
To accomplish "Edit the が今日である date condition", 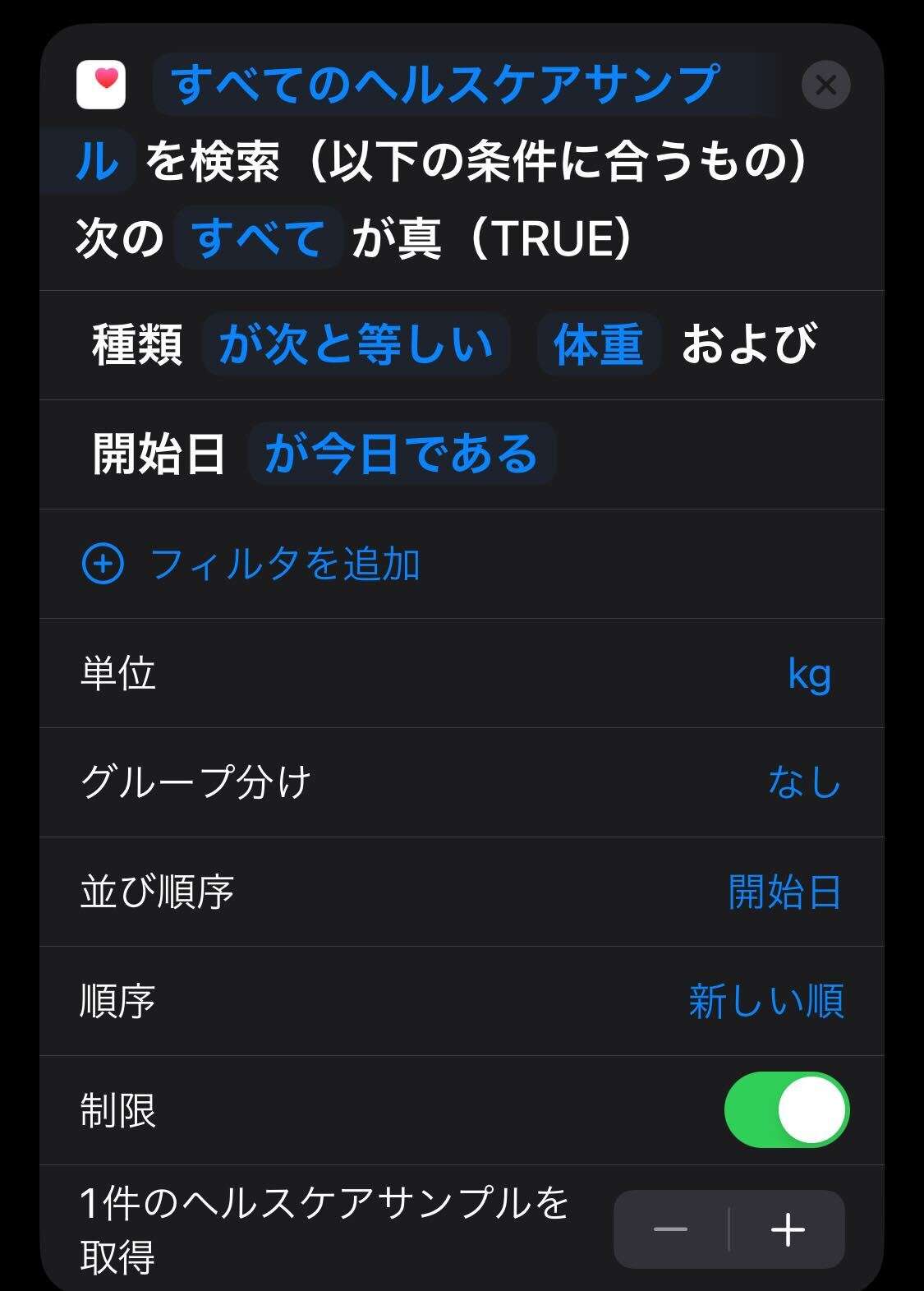I will pyautogui.click(x=402, y=454).
